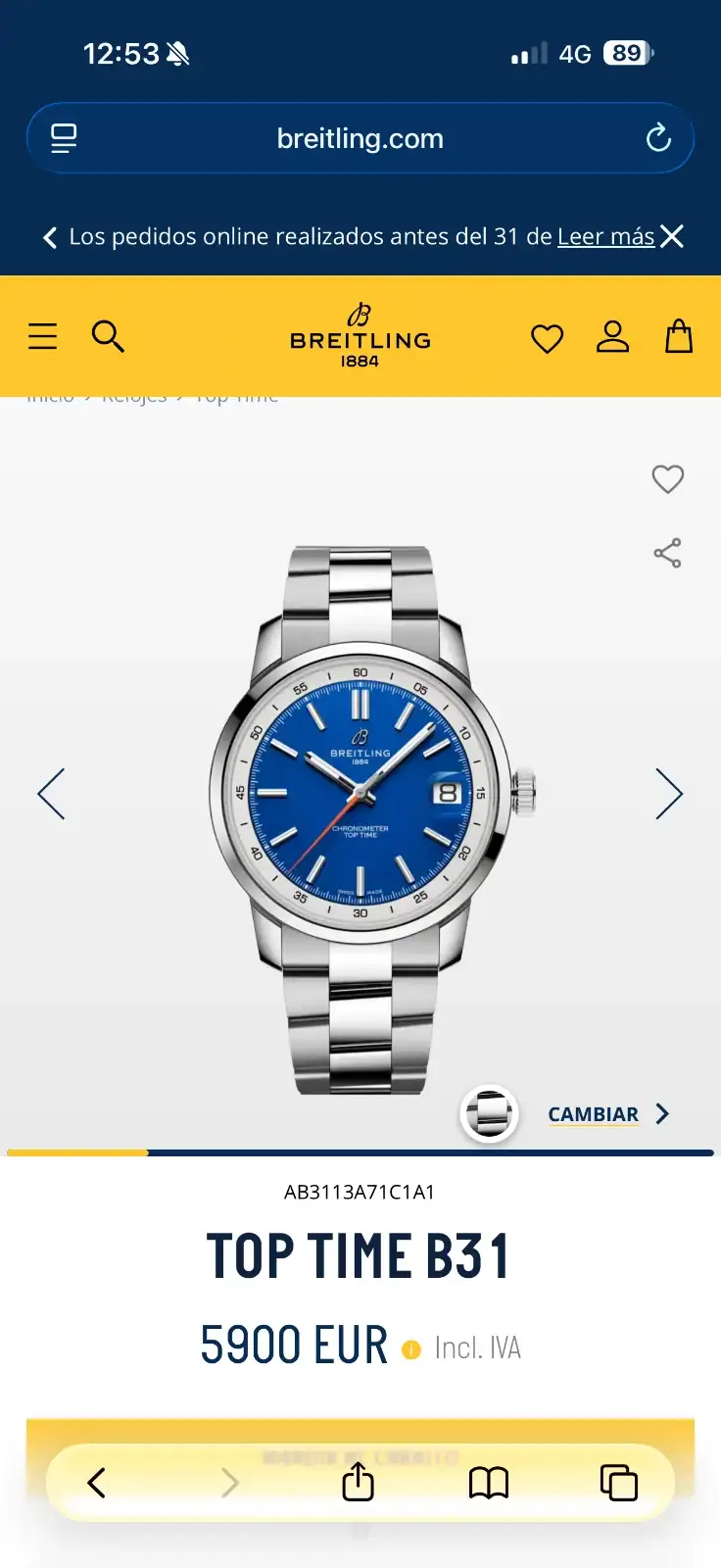The height and width of the screenshot is (1568, 721).
Task: Open the shopping bag
Action: [x=679, y=336]
